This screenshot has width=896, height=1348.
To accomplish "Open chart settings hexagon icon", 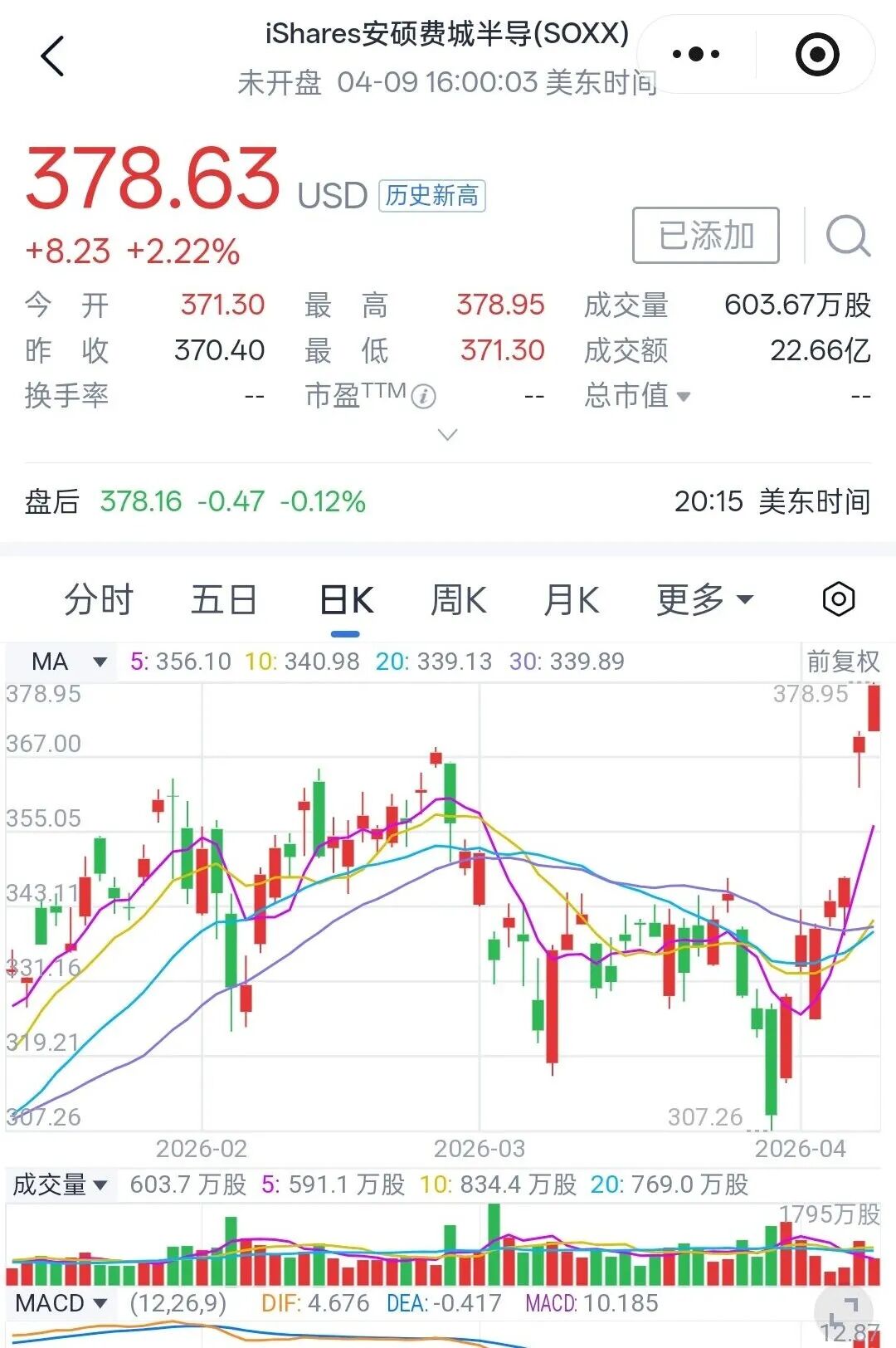I will click(x=838, y=599).
